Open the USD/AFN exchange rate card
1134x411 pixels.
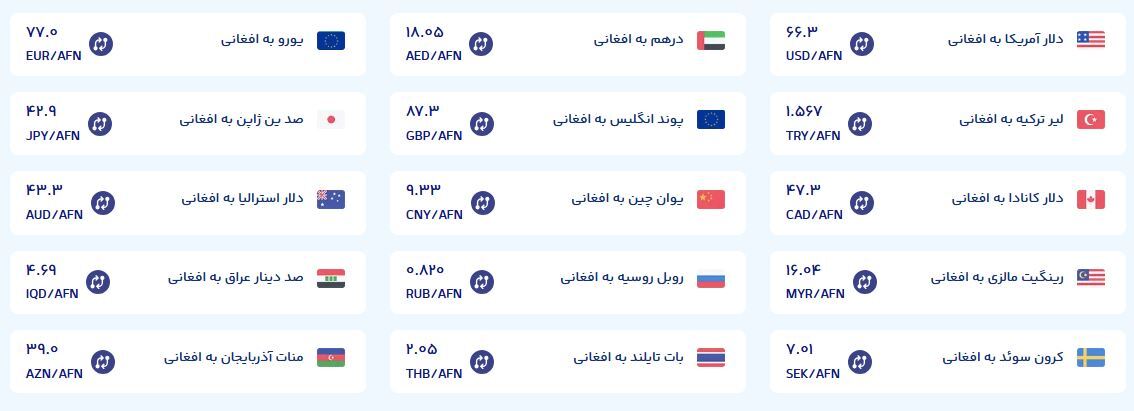[x=946, y=44]
